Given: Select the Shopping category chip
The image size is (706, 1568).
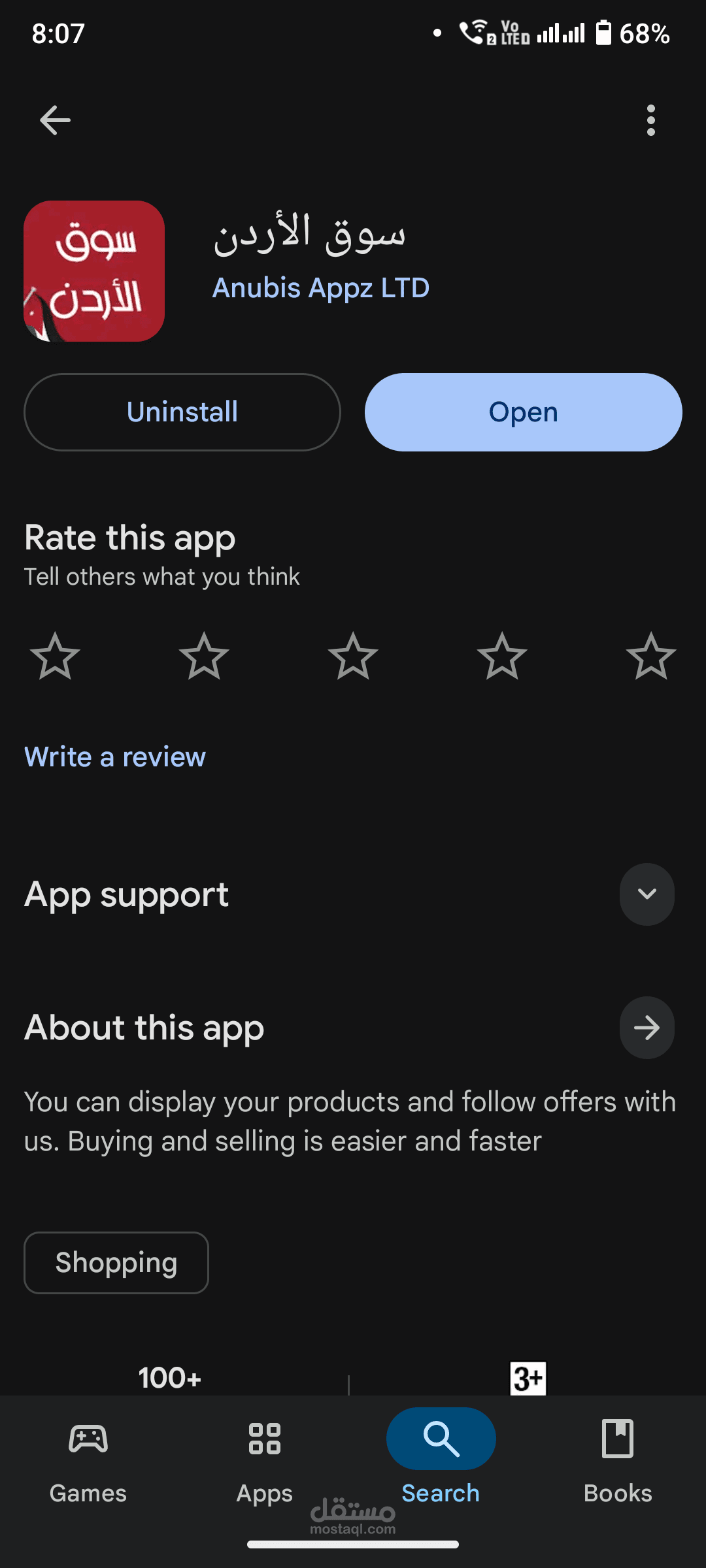Looking at the screenshot, I should coord(116,1262).
